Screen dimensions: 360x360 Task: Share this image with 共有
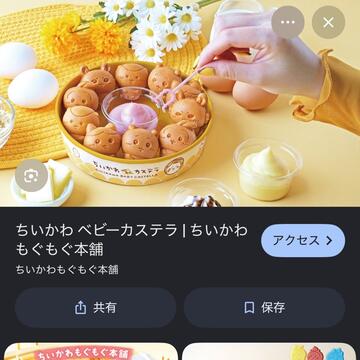[96, 308]
